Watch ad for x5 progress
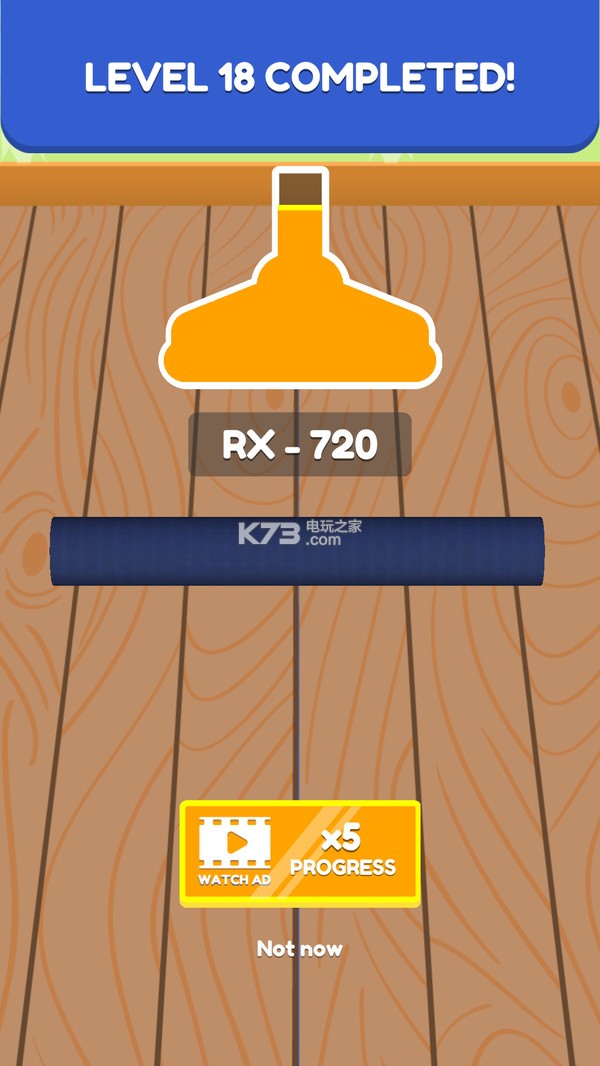Image resolution: width=600 pixels, height=1066 pixels. point(300,853)
